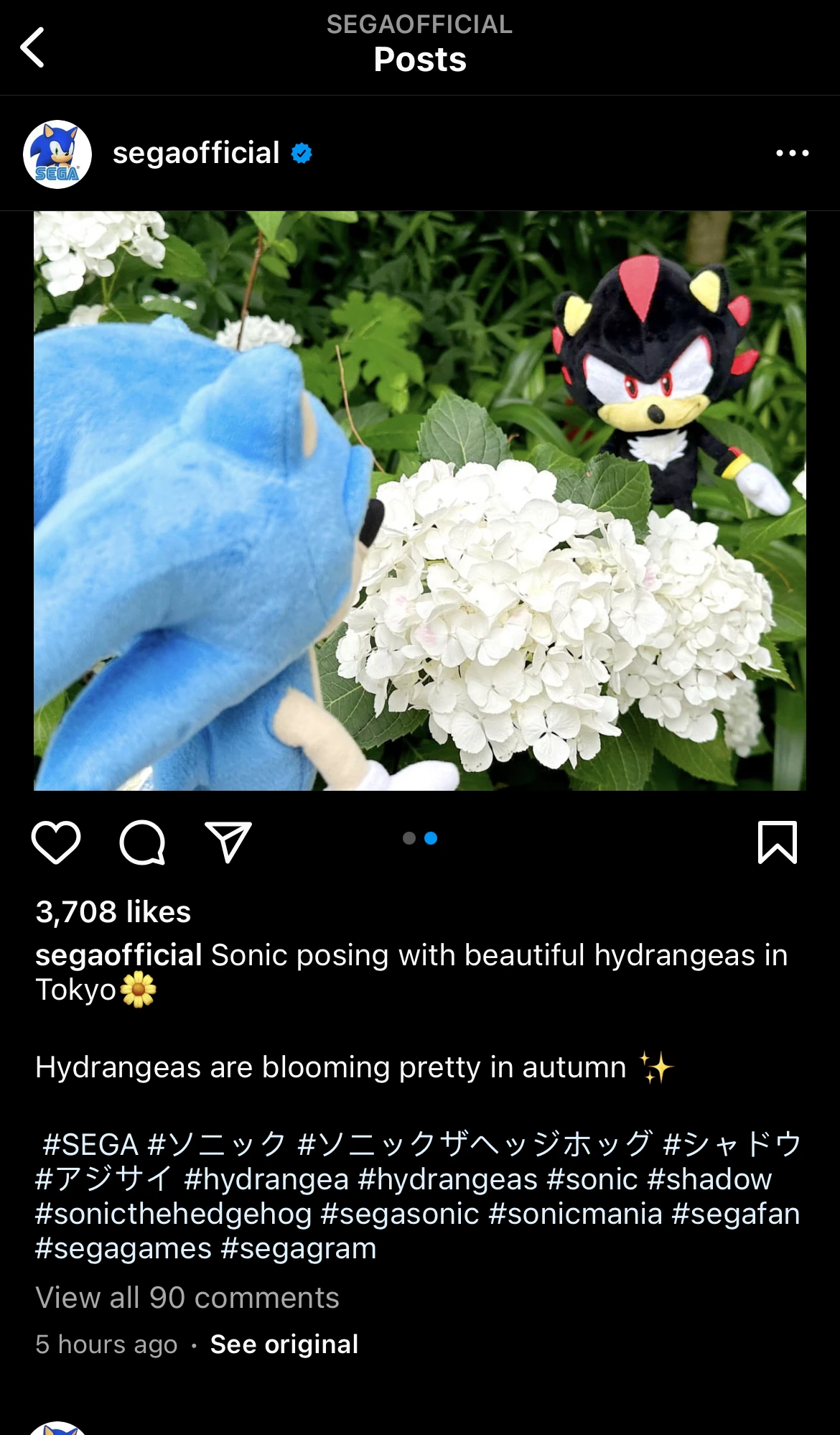Viewport: 840px width, 1435px height.
Task: Open the #sonicthehedgehog hashtag
Action: pyautogui.click(x=173, y=1214)
